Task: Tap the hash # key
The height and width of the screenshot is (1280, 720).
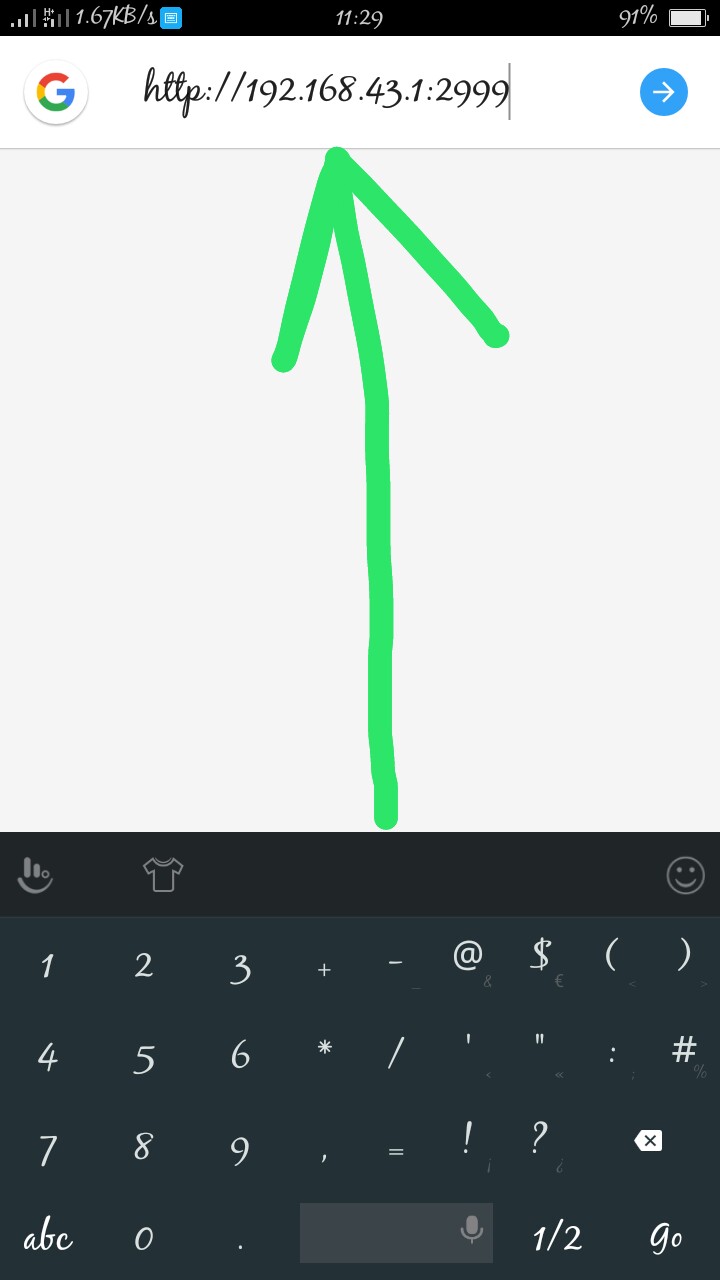Action: (x=684, y=1052)
